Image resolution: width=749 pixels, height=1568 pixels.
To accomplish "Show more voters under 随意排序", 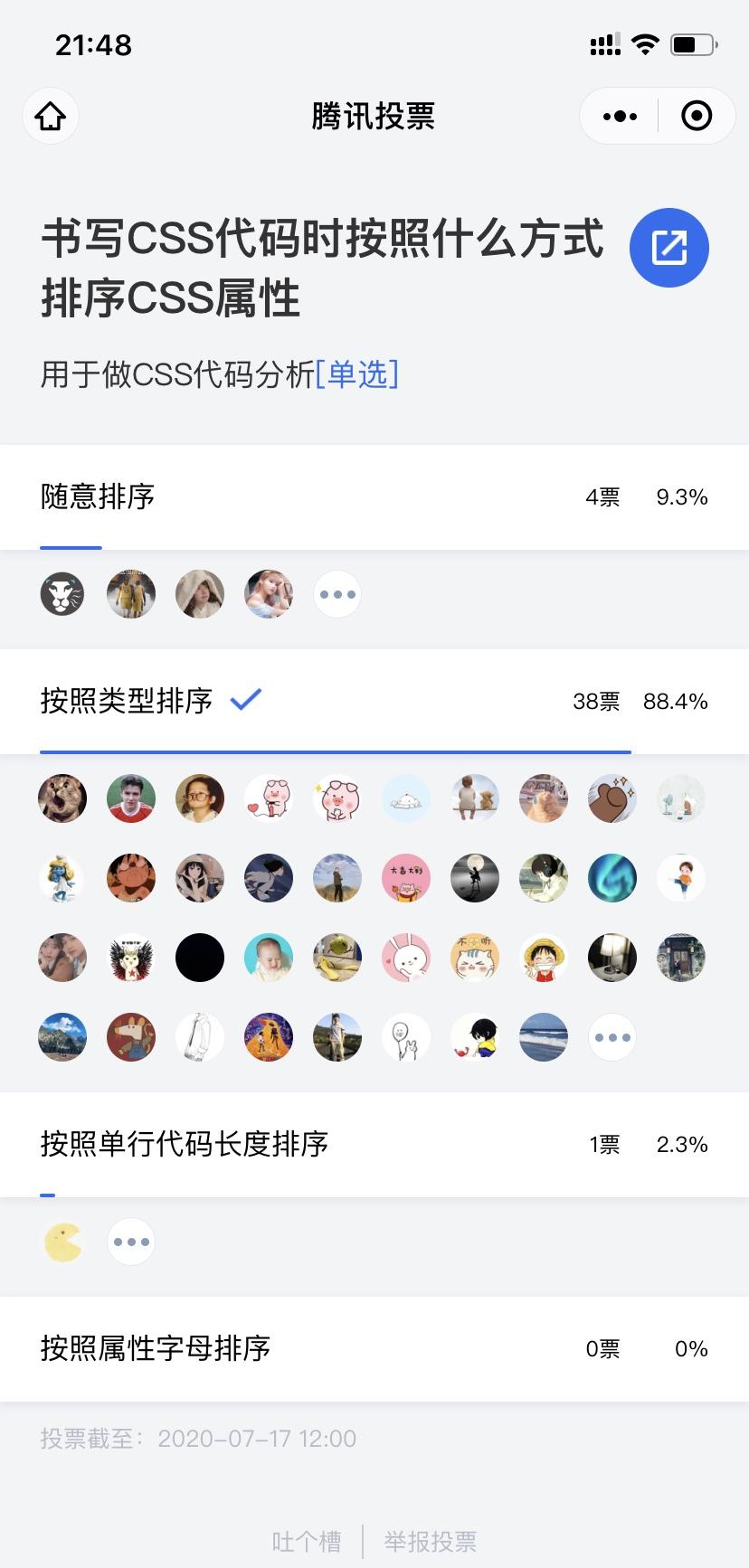I will pos(337,594).
